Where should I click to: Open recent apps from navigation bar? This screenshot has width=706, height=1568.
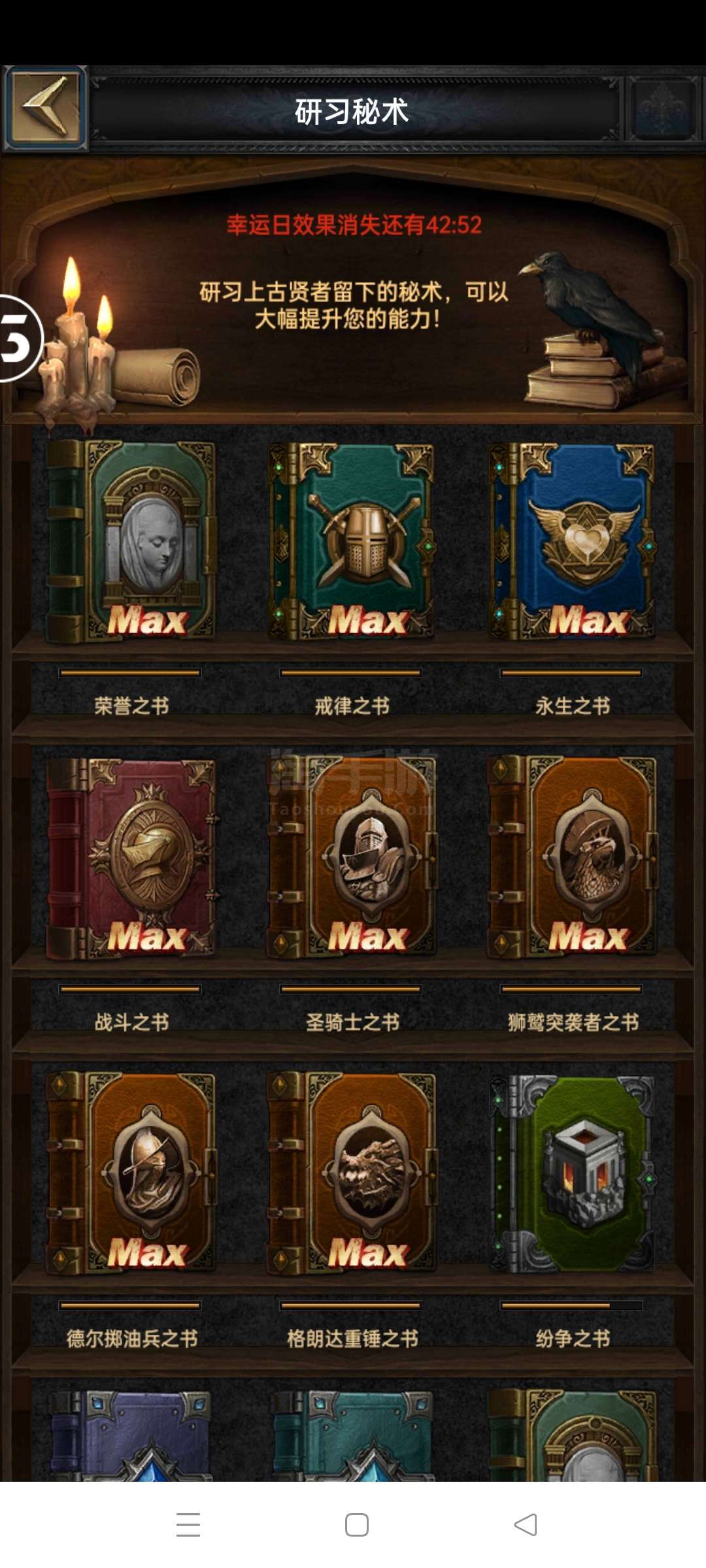[x=188, y=1524]
